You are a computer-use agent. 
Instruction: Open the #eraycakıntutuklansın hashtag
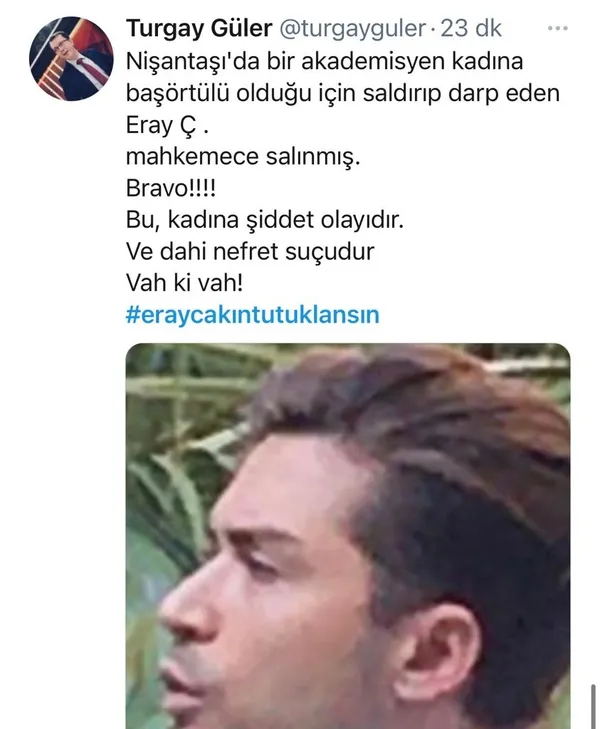[x=253, y=315]
